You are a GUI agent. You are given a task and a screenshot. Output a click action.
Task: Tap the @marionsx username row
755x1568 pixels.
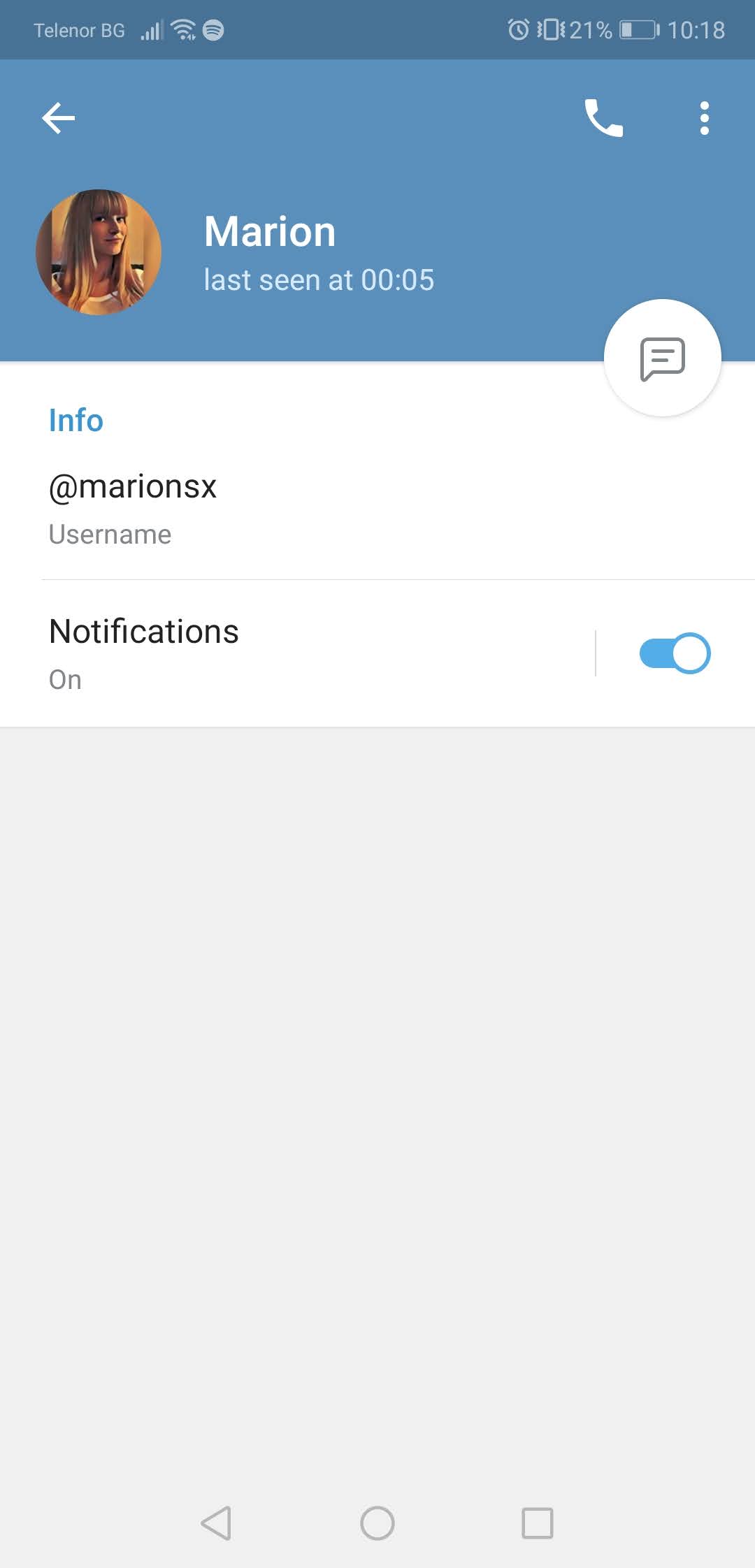point(280,508)
